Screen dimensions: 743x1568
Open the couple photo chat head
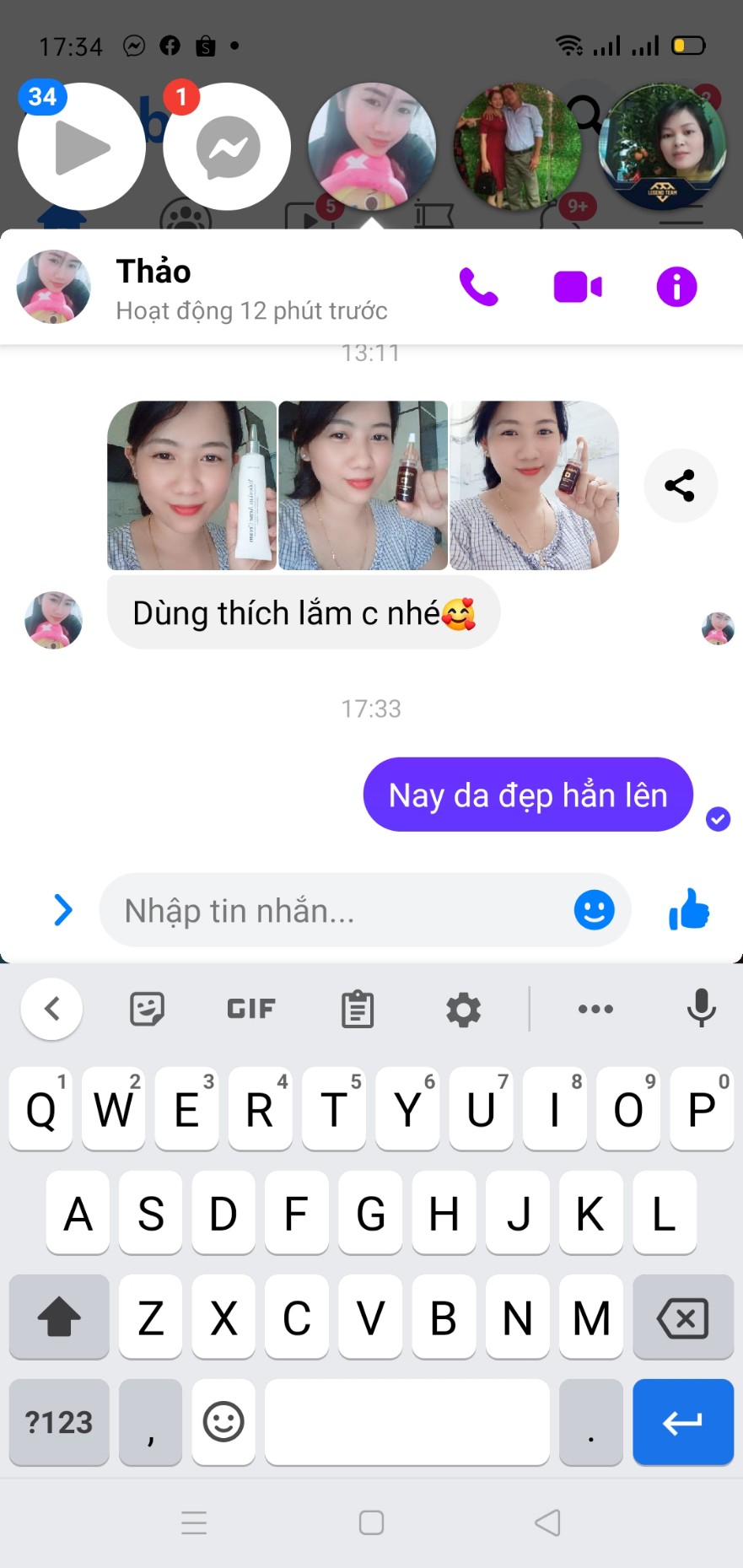pyautogui.click(x=516, y=148)
